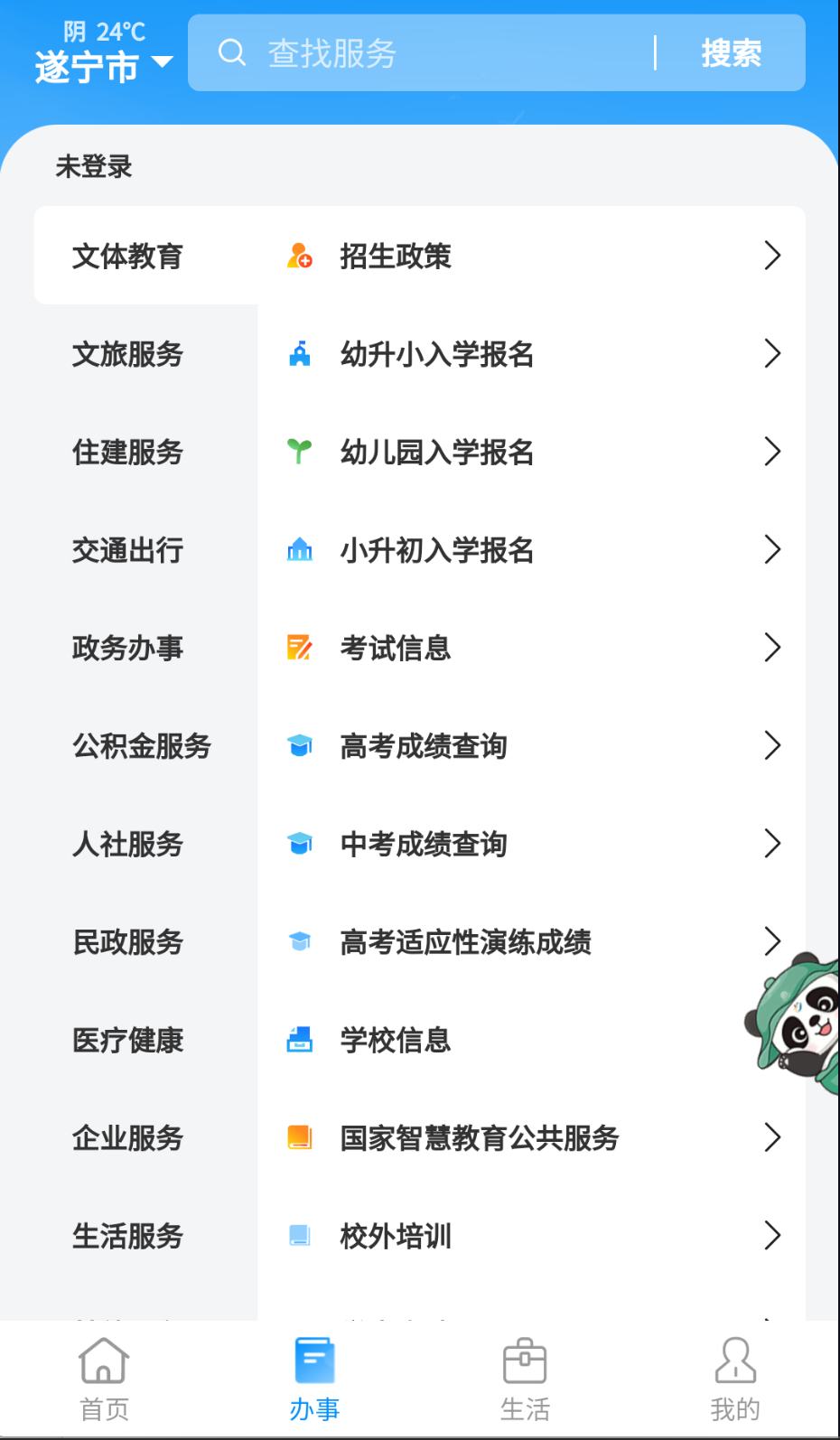Select the 文旅服务 category
This screenshot has height=1440, width=840.
point(128,354)
